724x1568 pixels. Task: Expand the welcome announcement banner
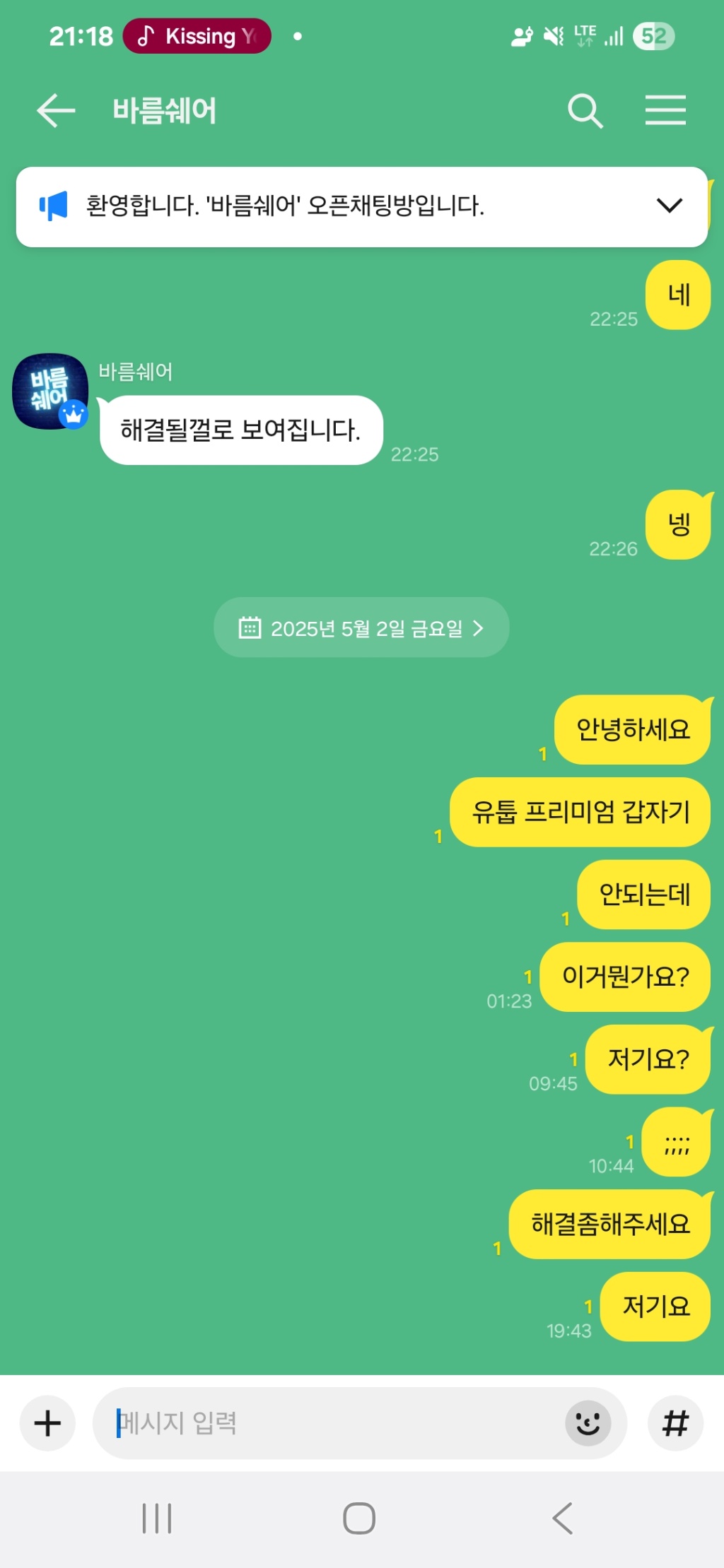click(x=669, y=206)
